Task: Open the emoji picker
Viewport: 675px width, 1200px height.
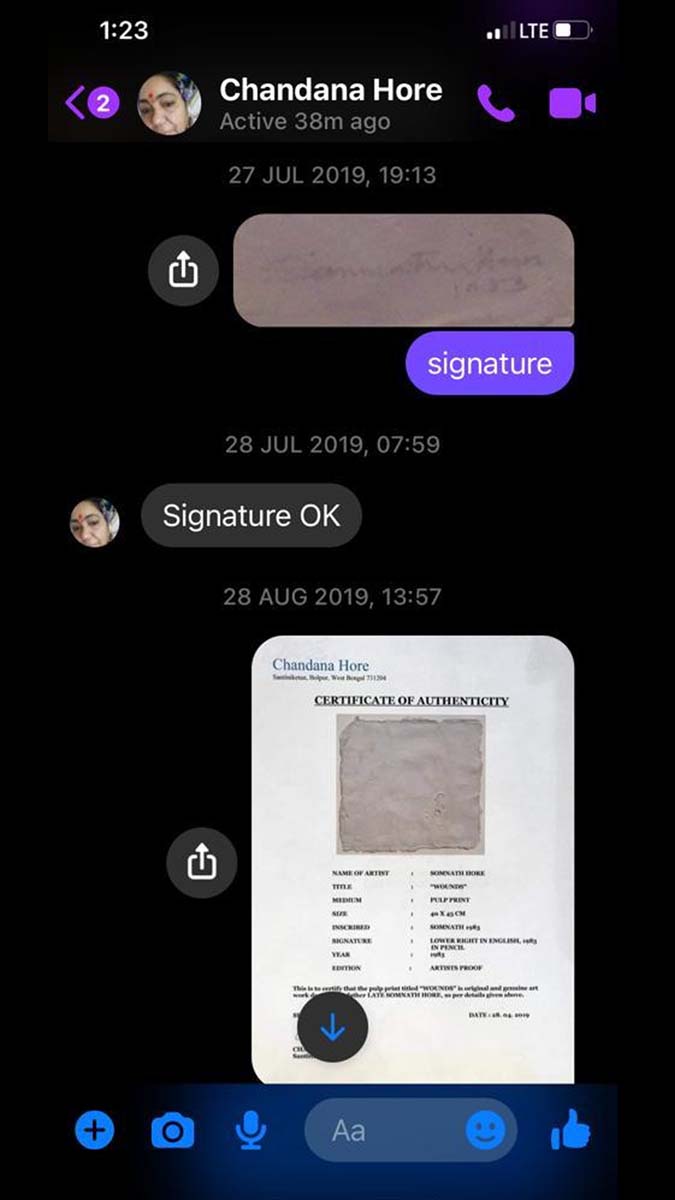Action: (486, 1131)
